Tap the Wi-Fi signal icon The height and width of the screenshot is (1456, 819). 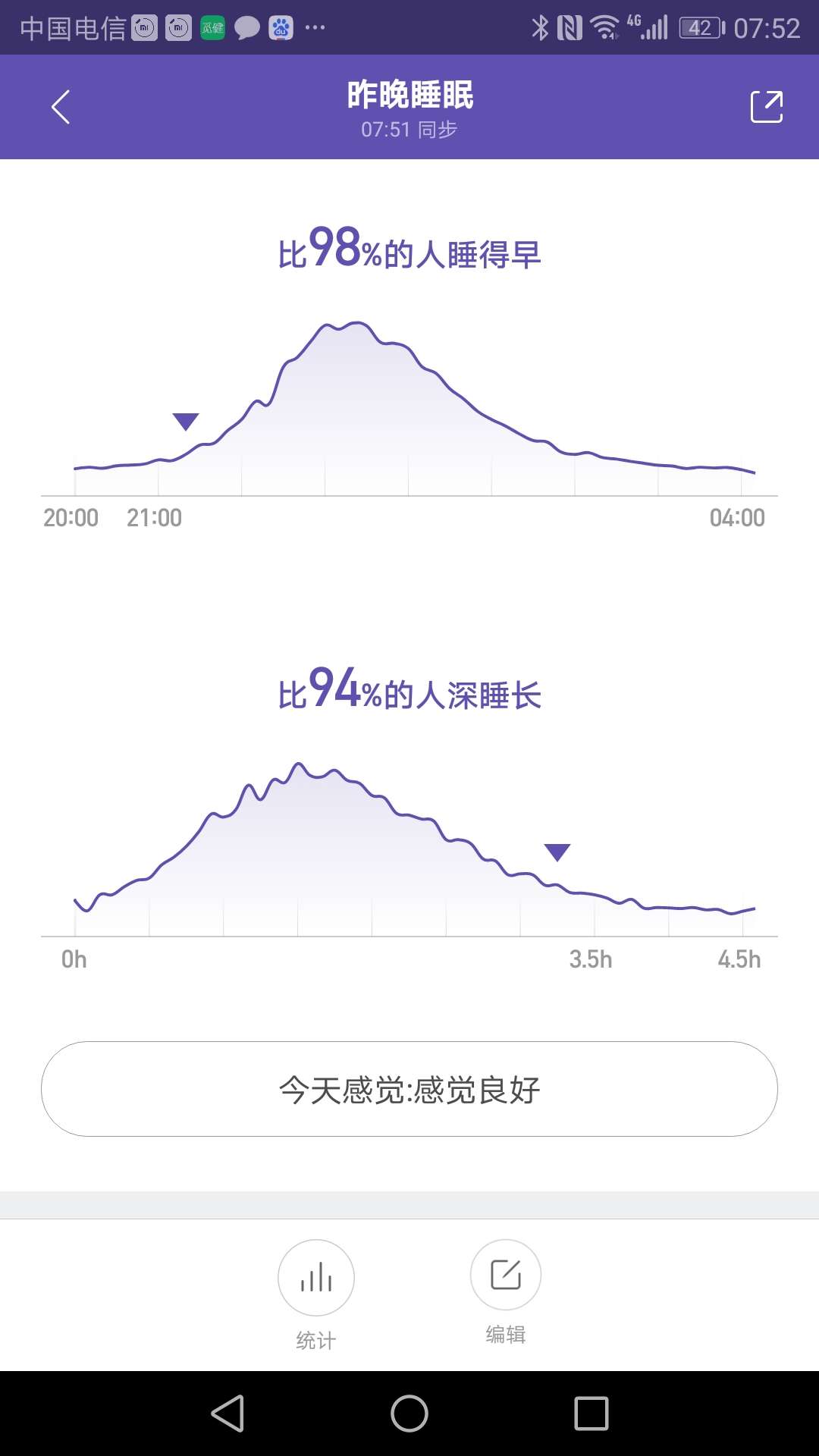tap(604, 27)
